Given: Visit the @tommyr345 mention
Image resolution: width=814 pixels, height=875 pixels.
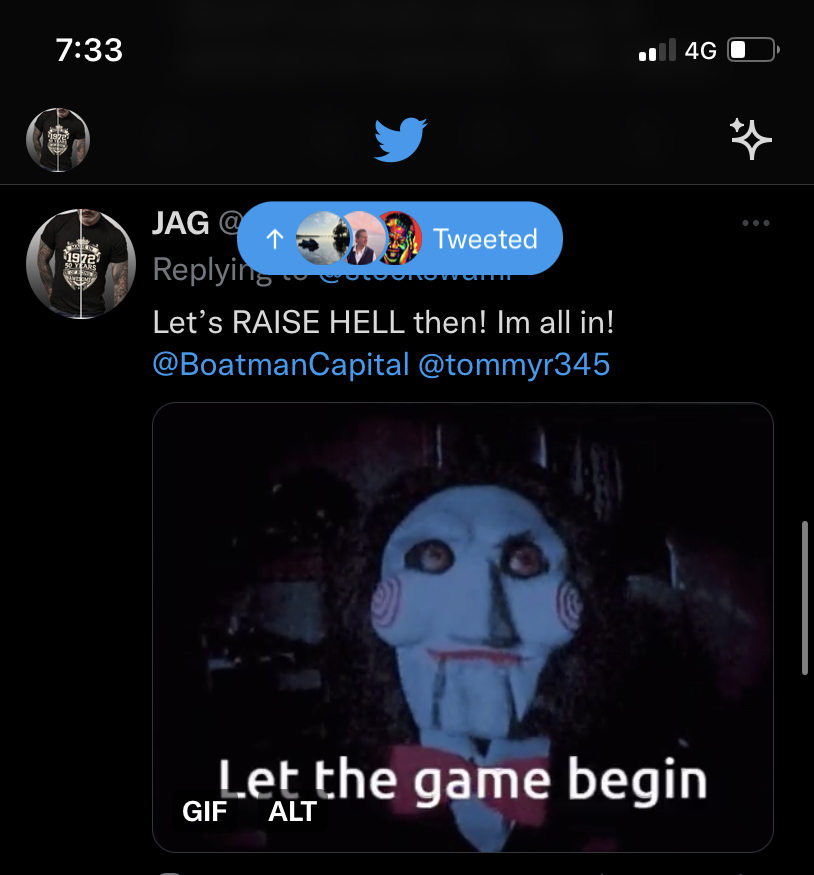Looking at the screenshot, I should [513, 364].
